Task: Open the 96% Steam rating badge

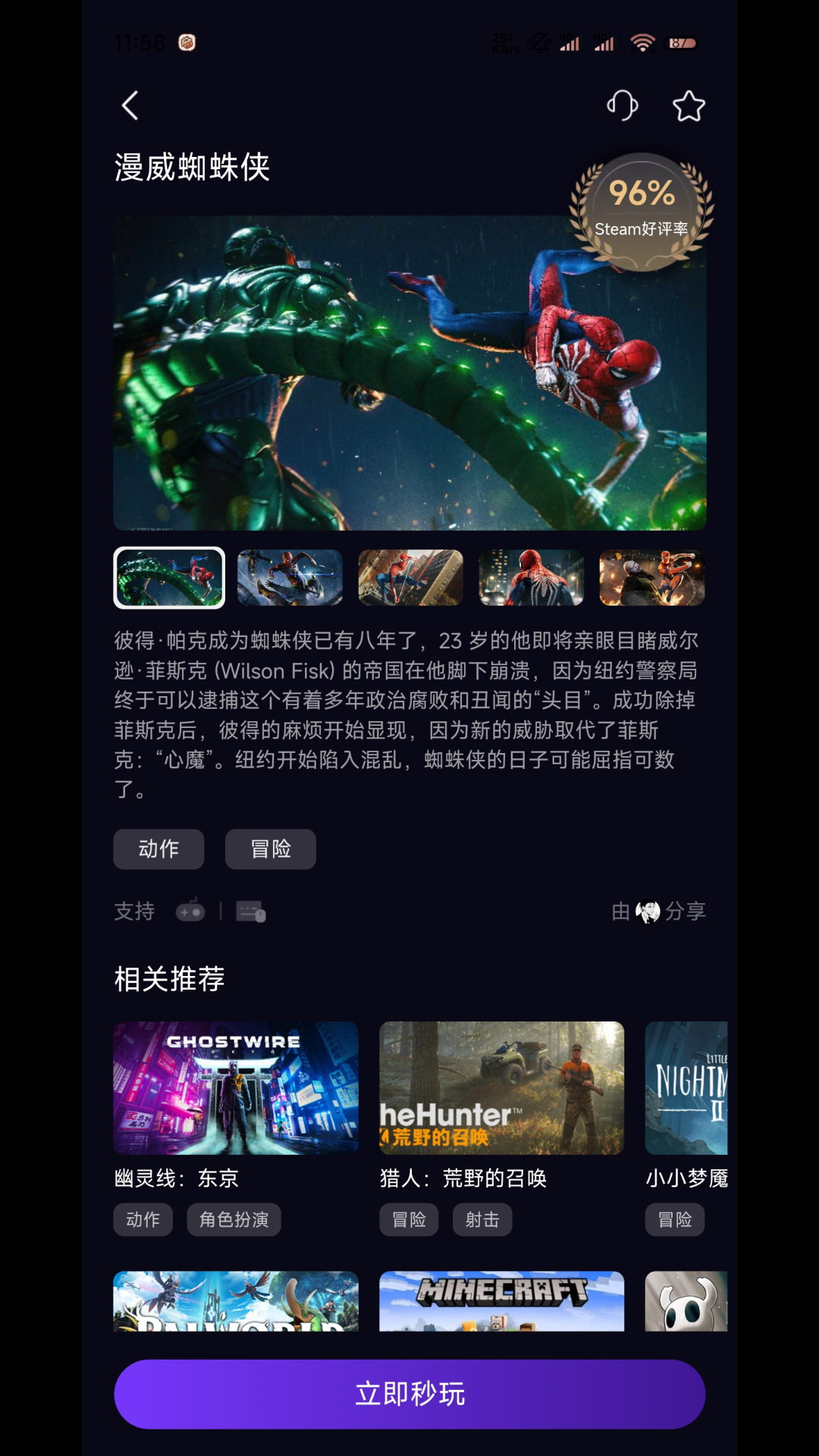Action: (641, 205)
